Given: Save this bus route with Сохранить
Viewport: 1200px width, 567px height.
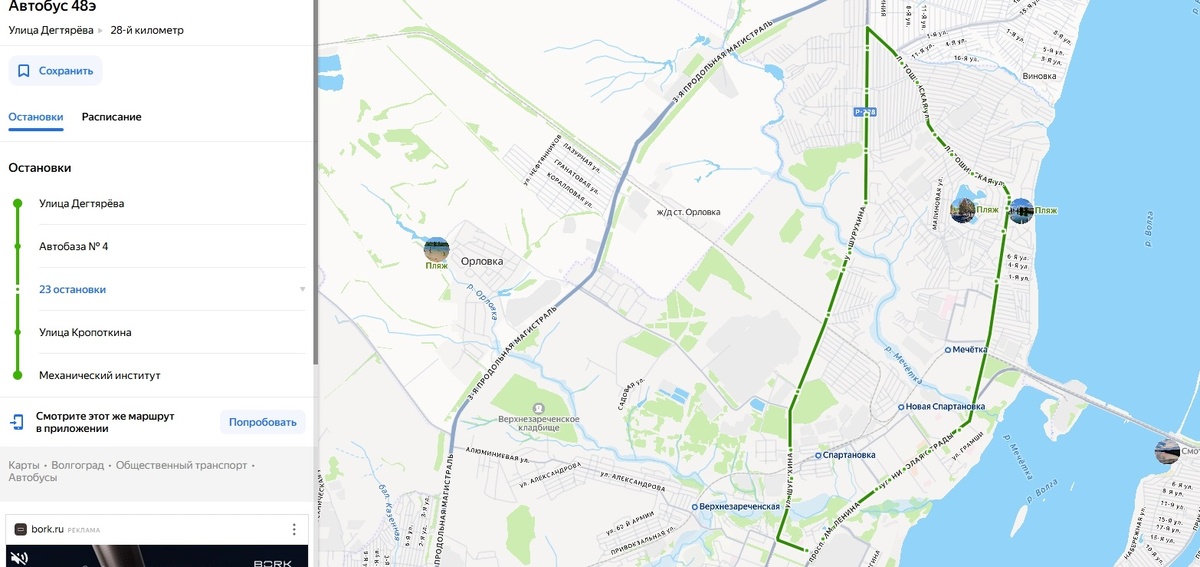Looking at the screenshot, I should point(55,71).
